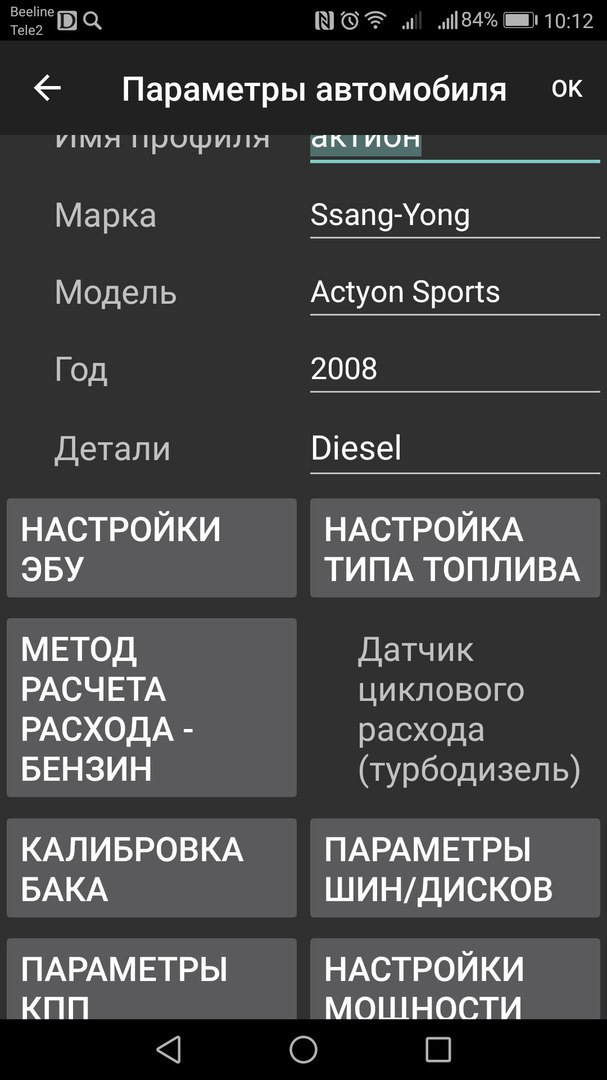
Task: Change the Год field 2008
Action: [x=454, y=369]
